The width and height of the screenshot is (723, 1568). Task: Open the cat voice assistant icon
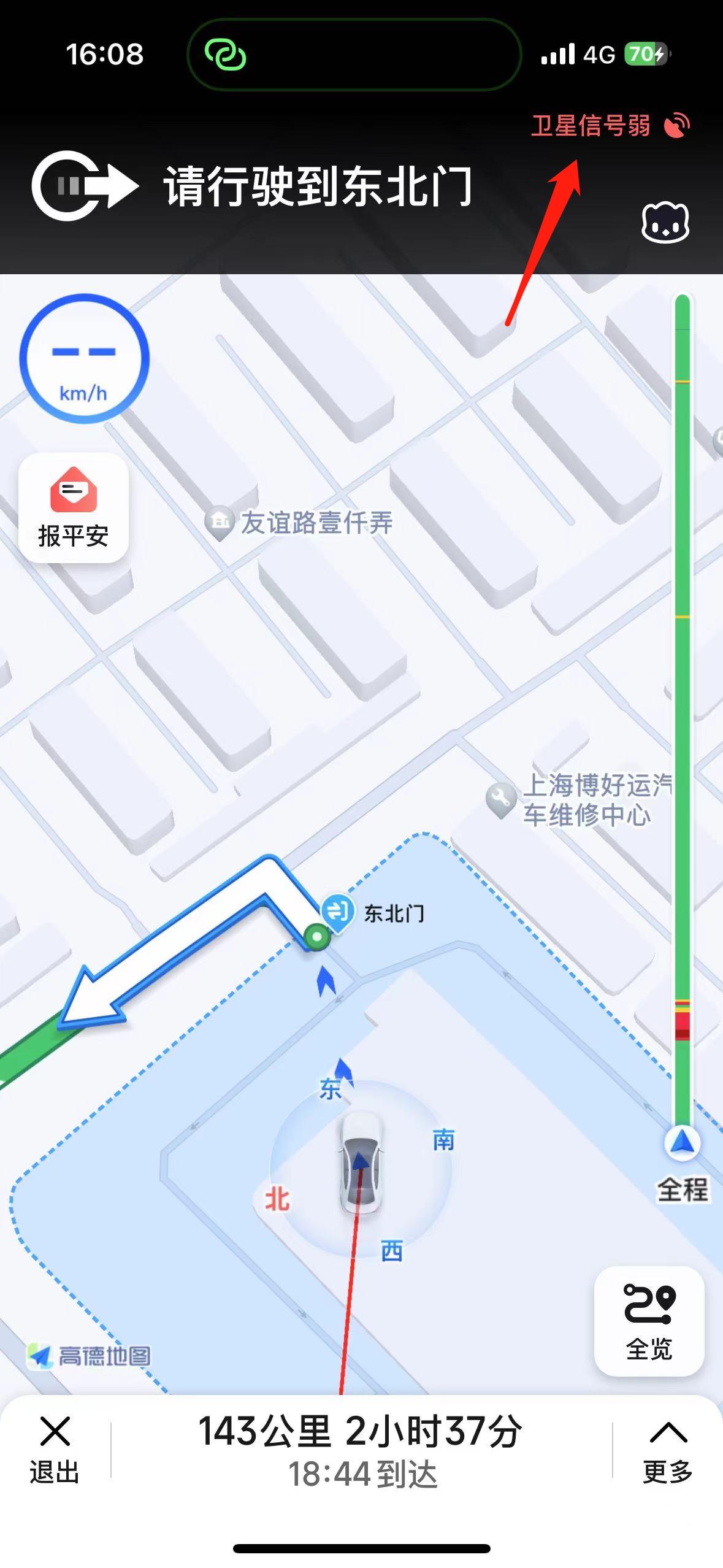(665, 222)
